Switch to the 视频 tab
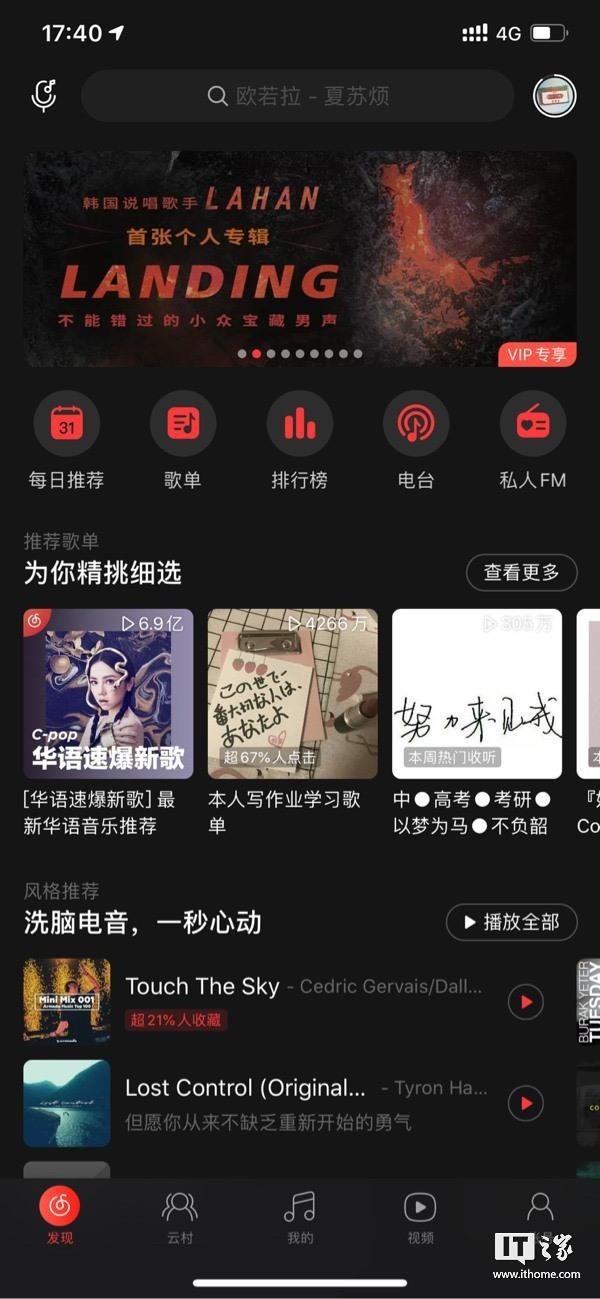This screenshot has height=1299, width=600. click(420, 1217)
